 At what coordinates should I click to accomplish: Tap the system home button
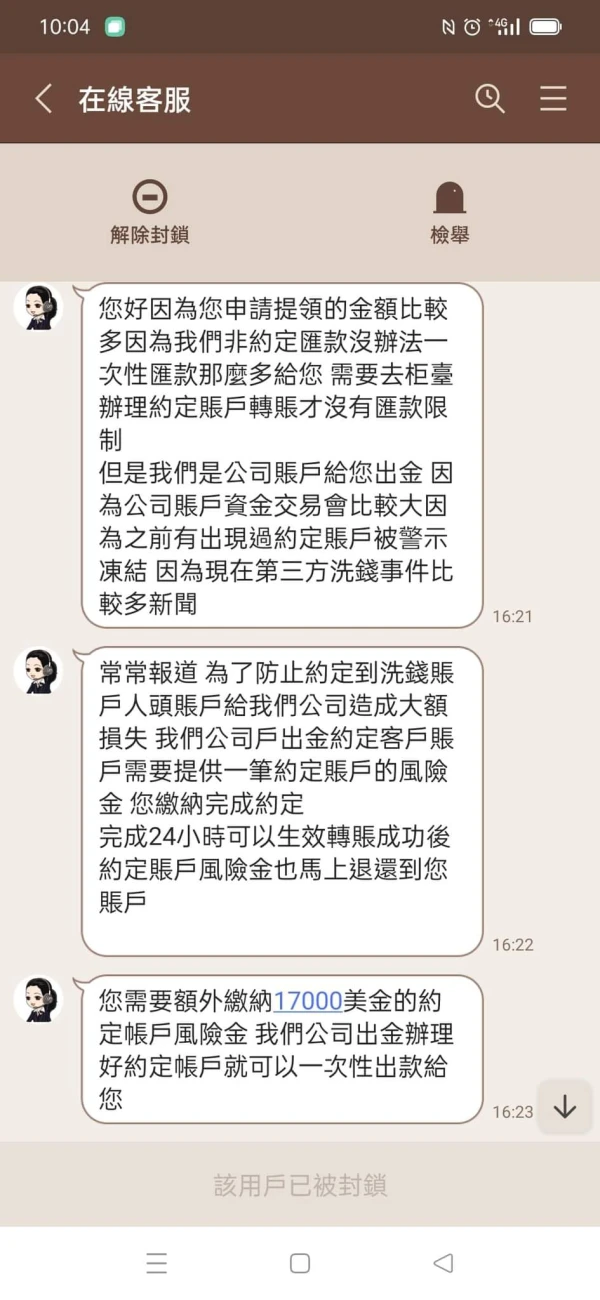coord(300,1263)
